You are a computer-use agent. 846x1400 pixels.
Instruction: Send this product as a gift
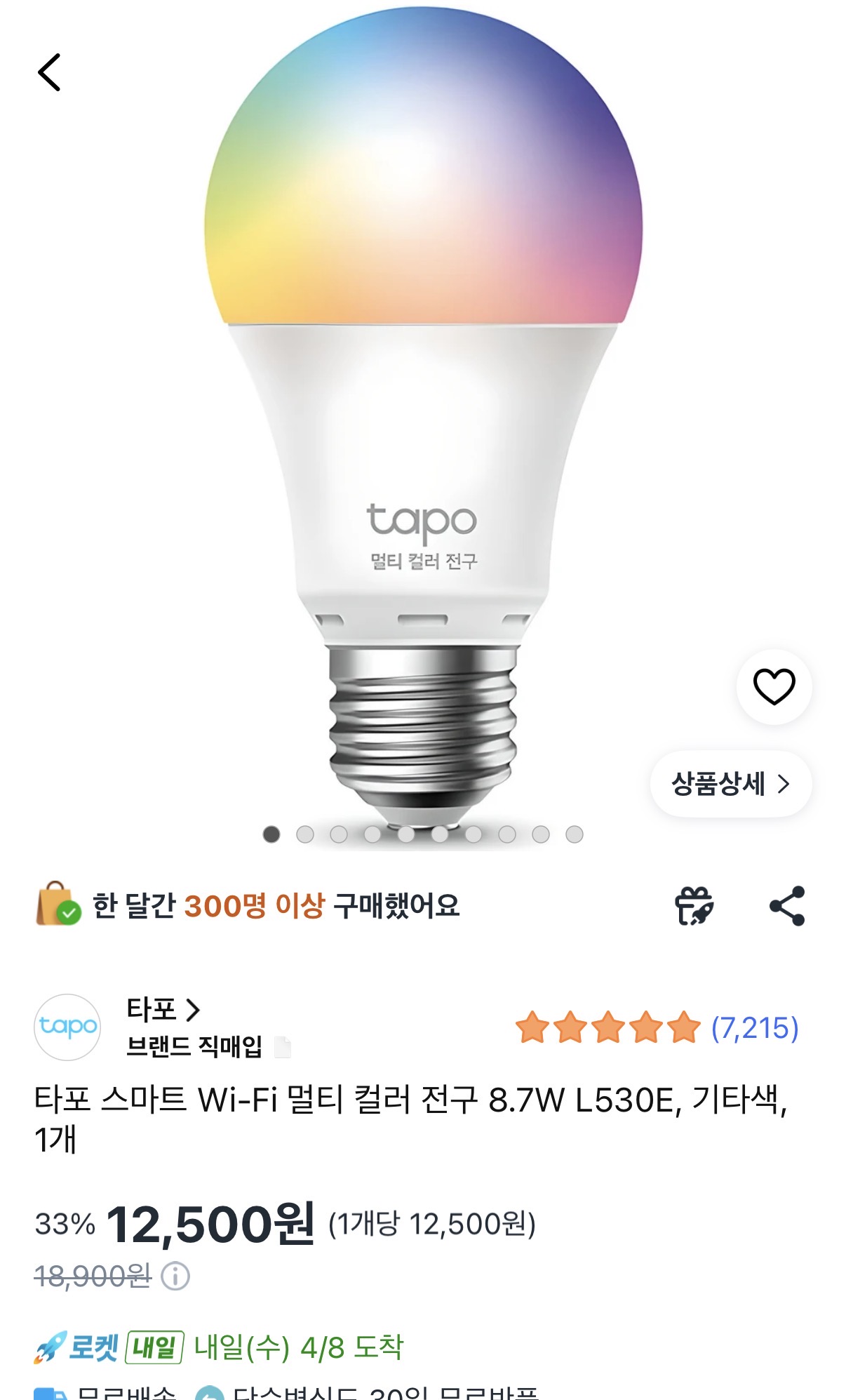click(x=694, y=906)
